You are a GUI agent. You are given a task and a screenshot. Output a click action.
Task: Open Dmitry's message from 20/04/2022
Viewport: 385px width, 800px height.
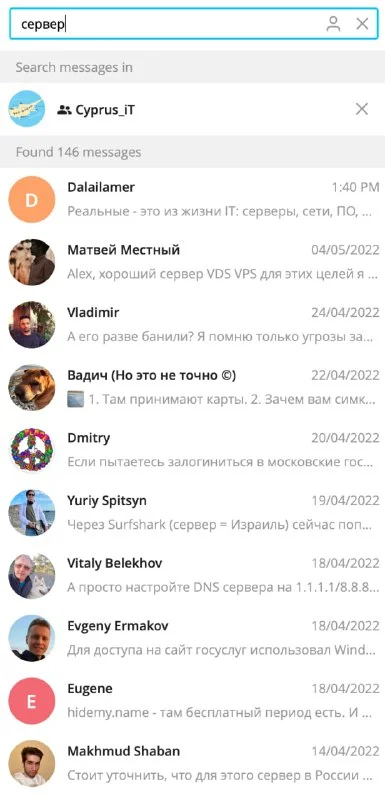(x=192, y=450)
